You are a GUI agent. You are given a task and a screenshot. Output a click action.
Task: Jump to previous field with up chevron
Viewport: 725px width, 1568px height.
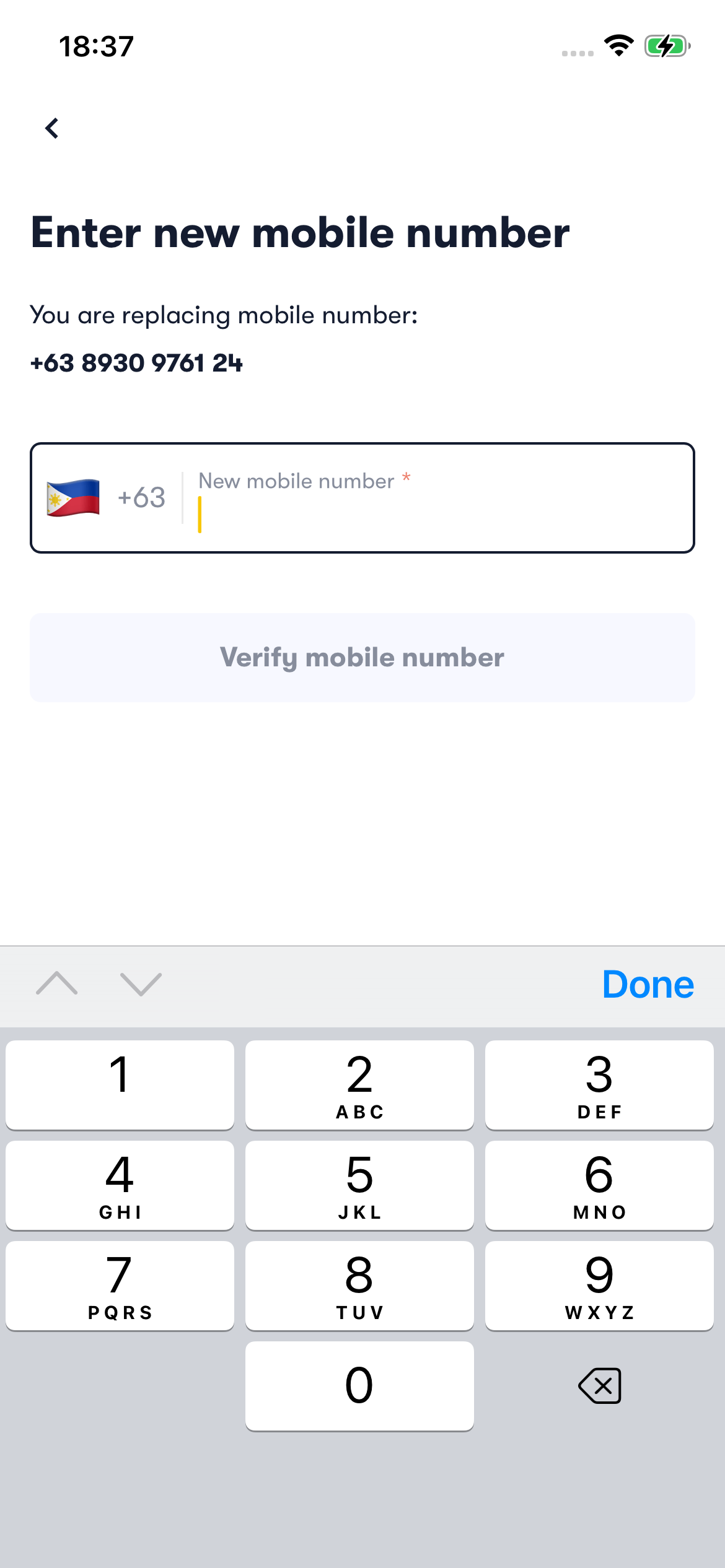pos(57,983)
